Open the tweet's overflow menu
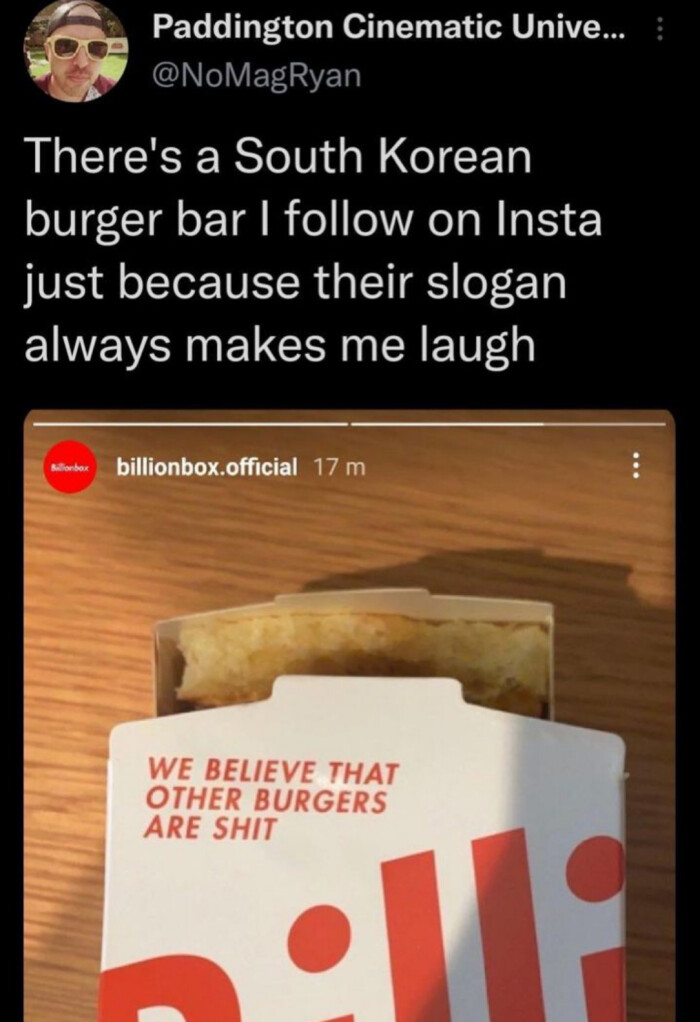Image resolution: width=700 pixels, height=1022 pixels. [x=659, y=31]
